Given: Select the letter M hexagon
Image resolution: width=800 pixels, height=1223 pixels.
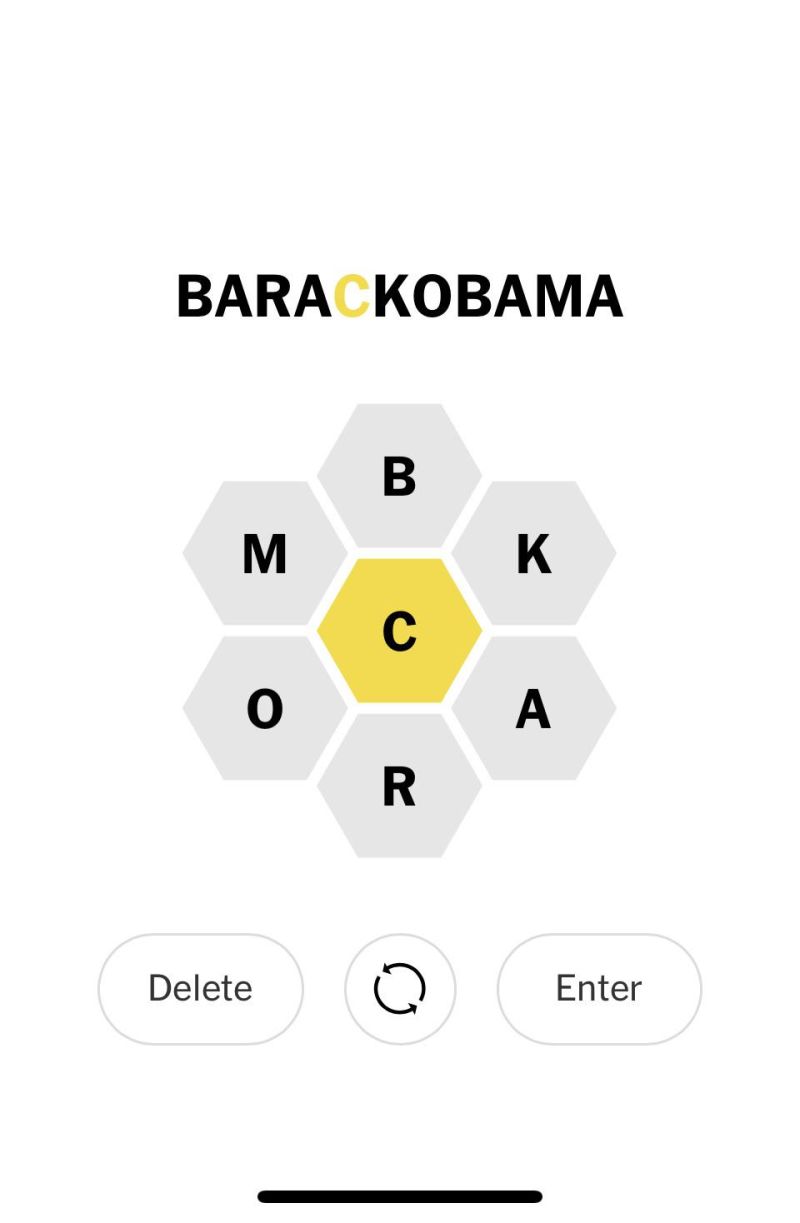Looking at the screenshot, I should click(x=265, y=553).
